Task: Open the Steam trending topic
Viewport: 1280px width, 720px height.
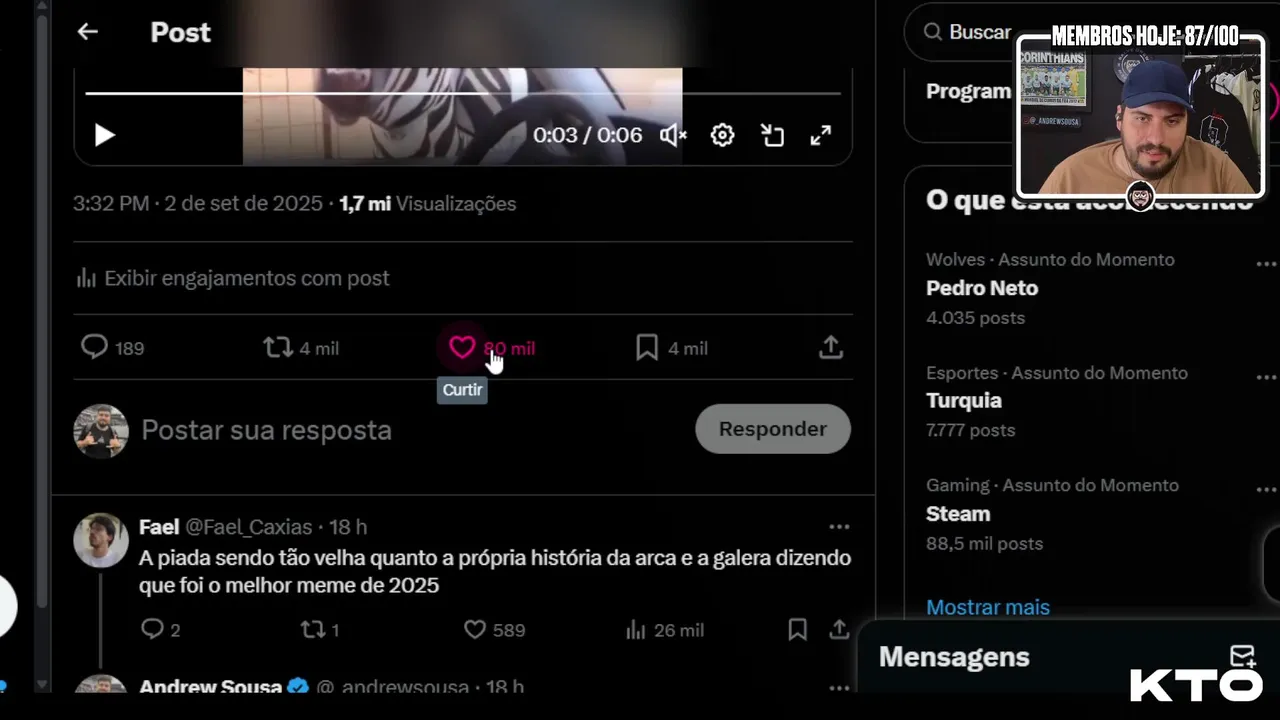Action: (x=958, y=514)
